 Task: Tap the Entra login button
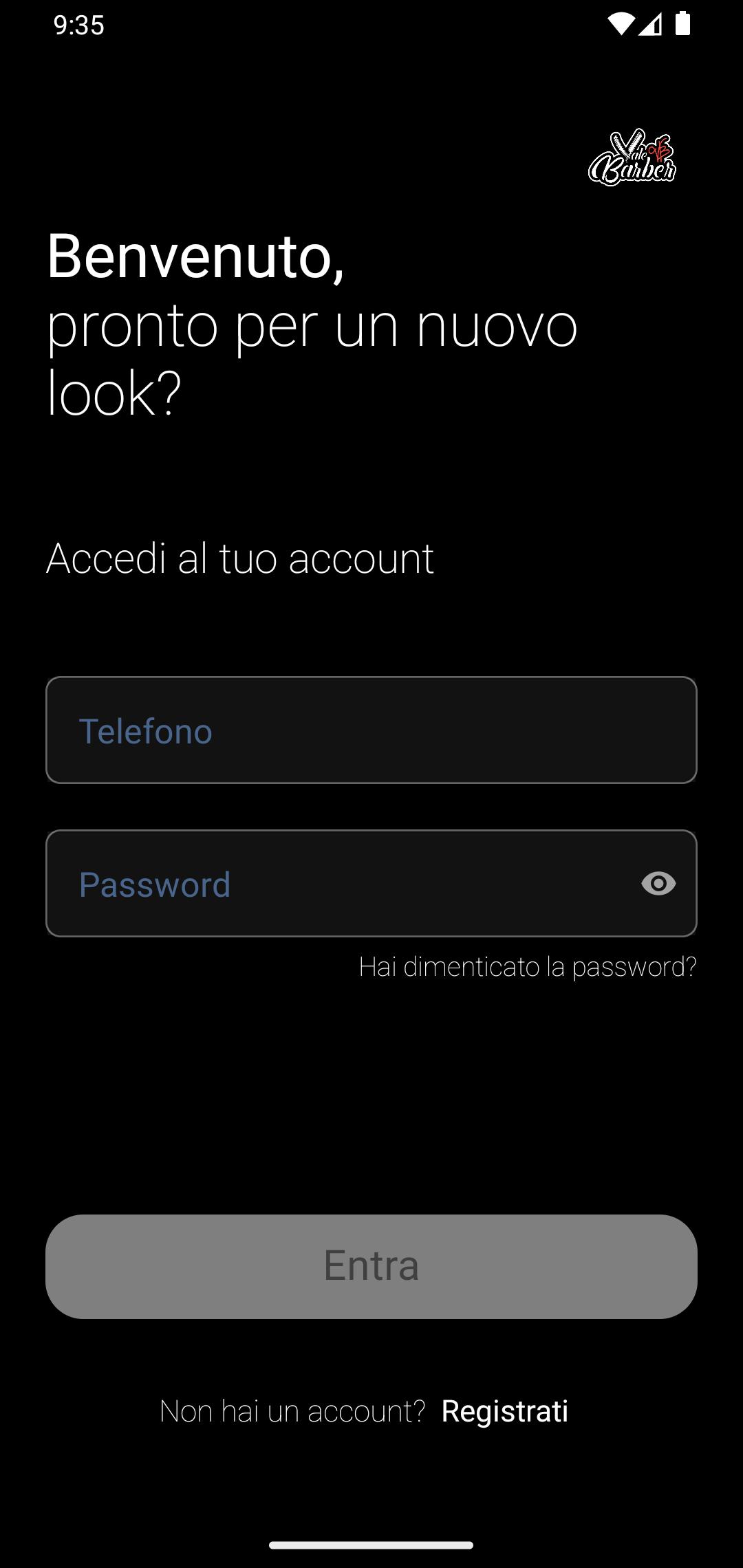pos(371,1266)
